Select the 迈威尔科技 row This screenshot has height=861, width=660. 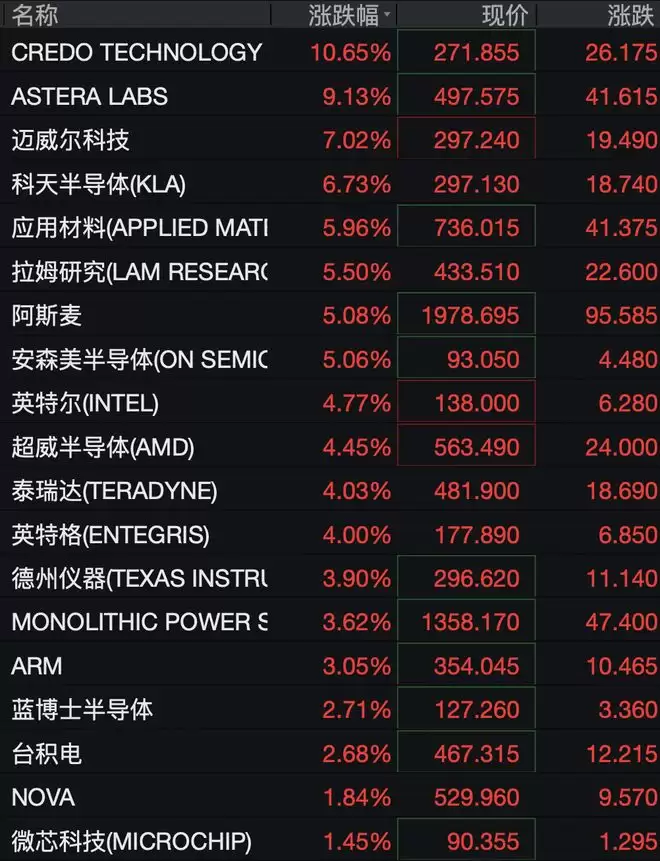click(x=330, y=140)
